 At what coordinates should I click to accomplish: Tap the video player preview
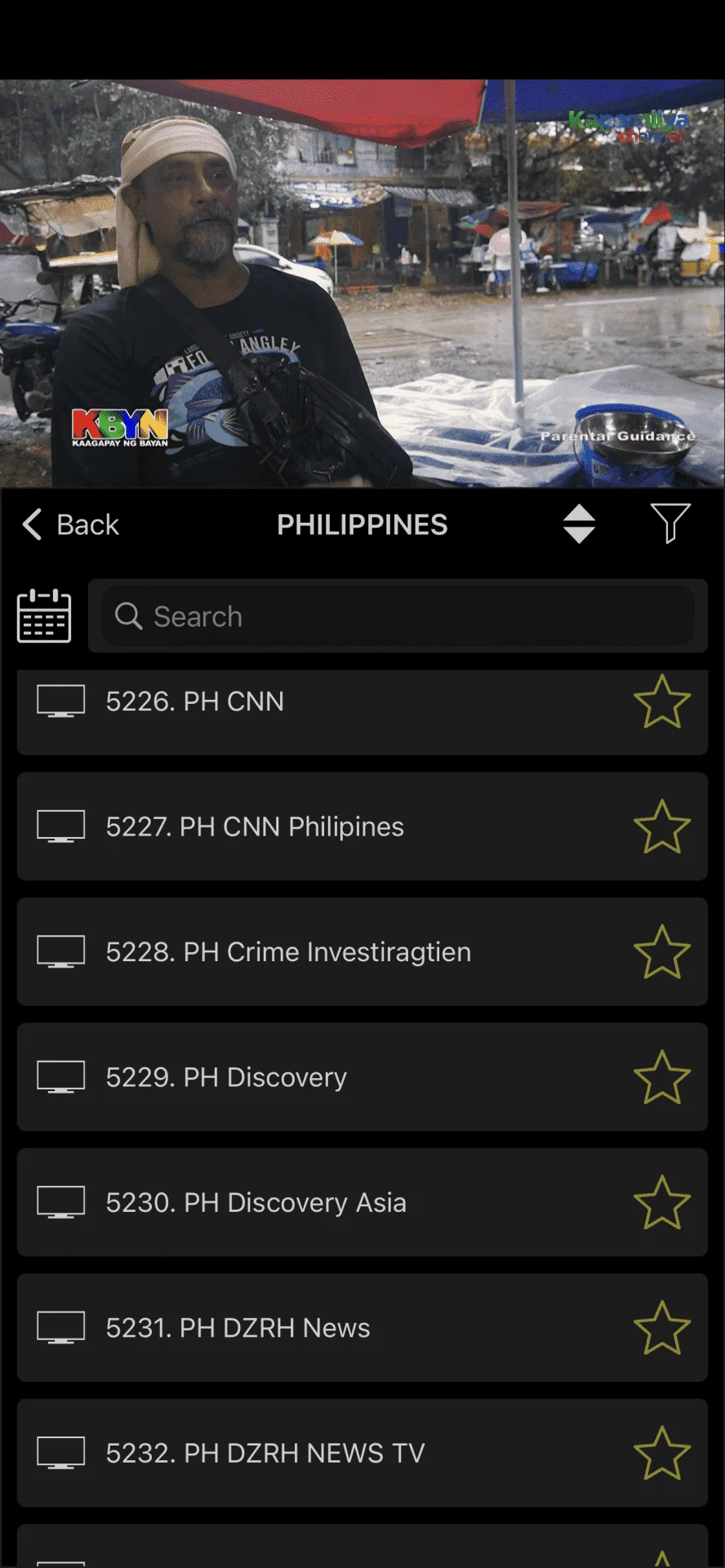[362, 283]
